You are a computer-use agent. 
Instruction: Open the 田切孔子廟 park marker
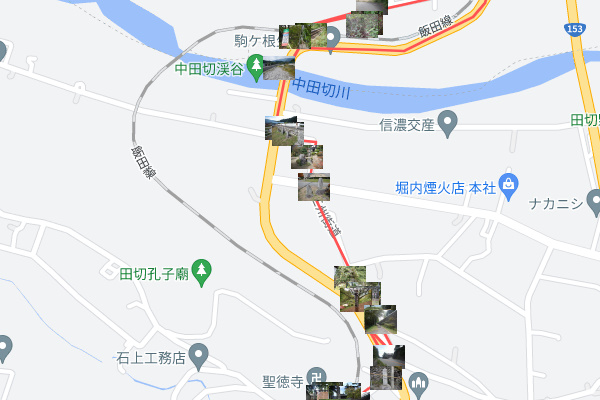201,271
